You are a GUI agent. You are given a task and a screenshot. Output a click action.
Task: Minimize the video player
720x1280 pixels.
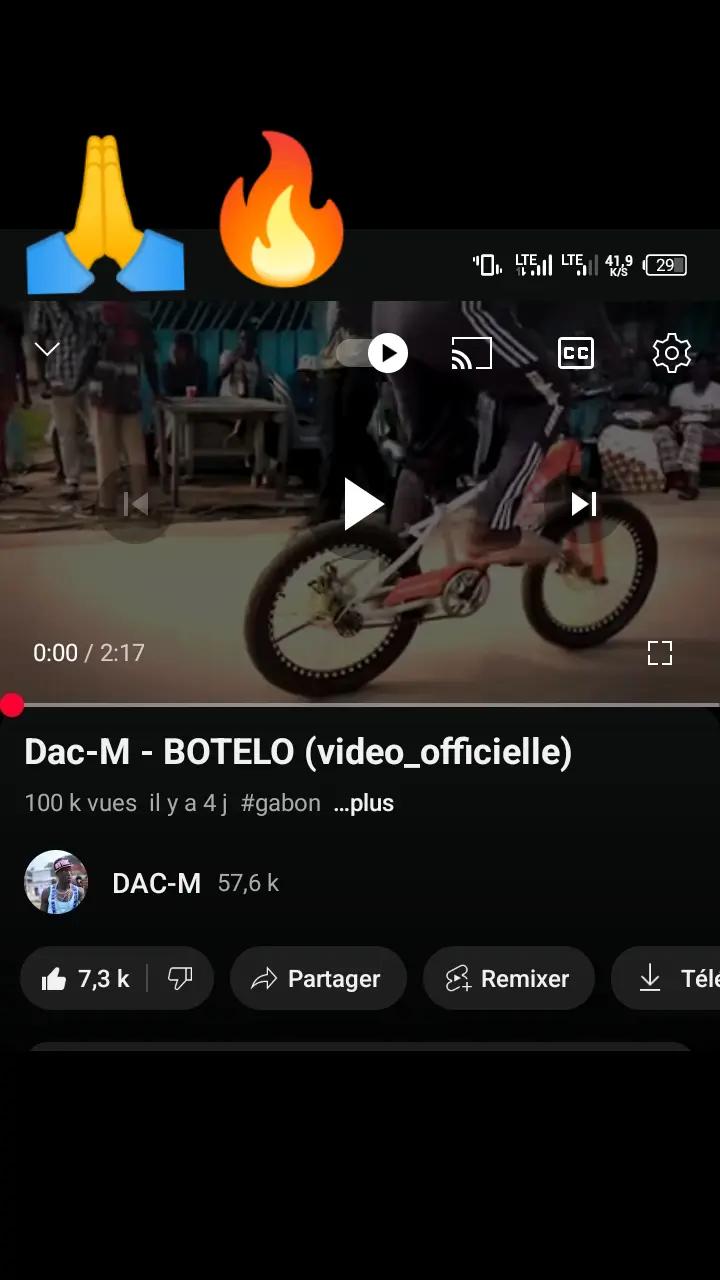tap(47, 349)
